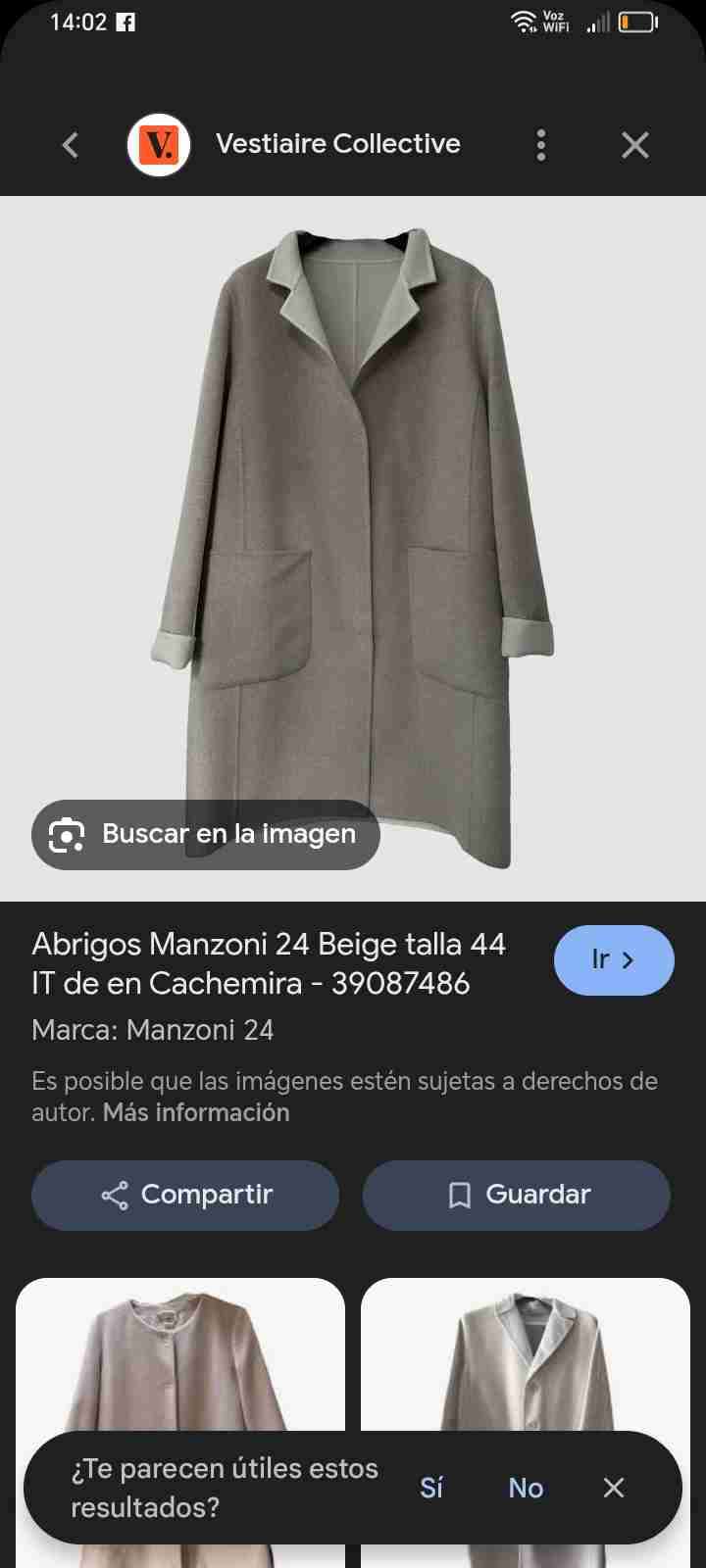
Task: Tap the share icon next to Compartir
Action: pyautogui.click(x=115, y=1195)
